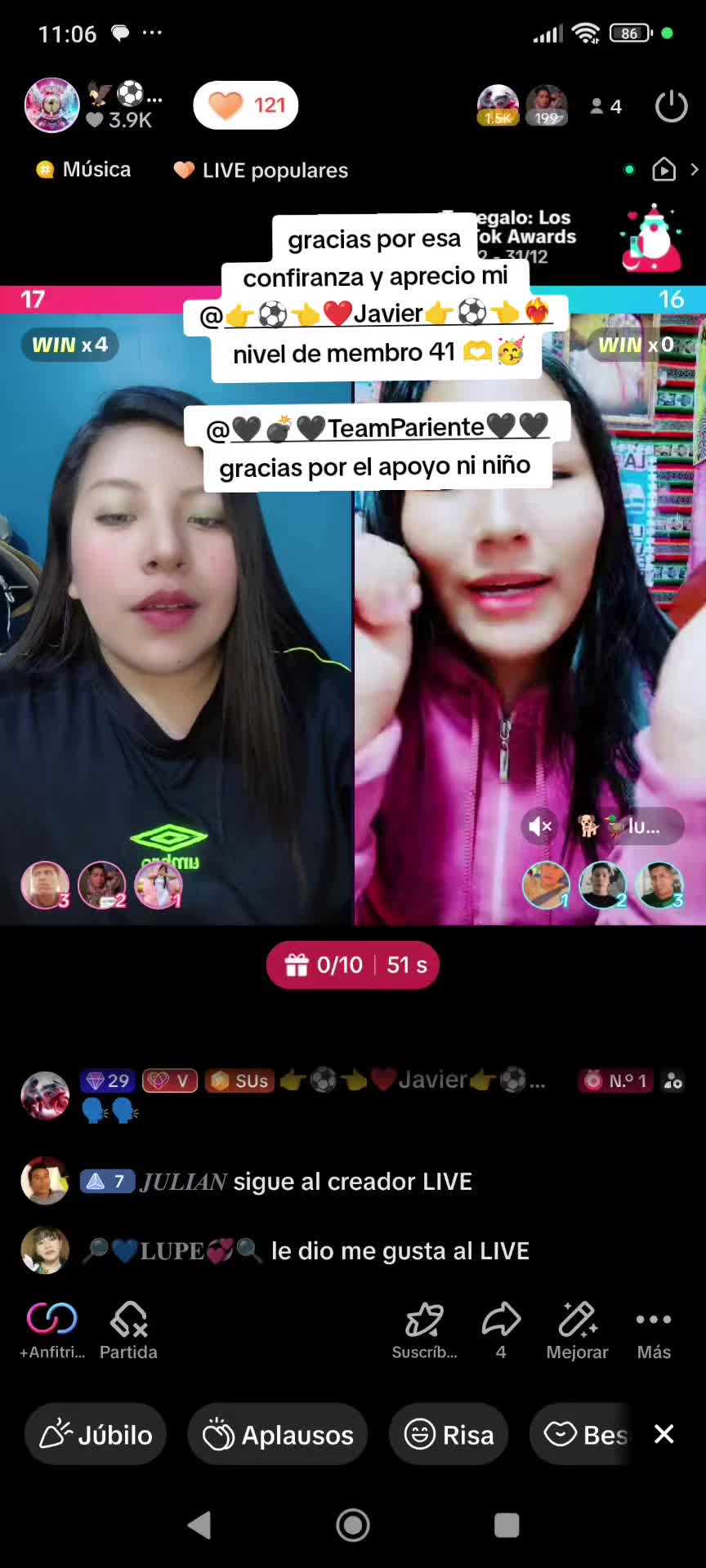Screen dimensions: 706x1568
Task: Open the Música category chip
Action: [83, 169]
